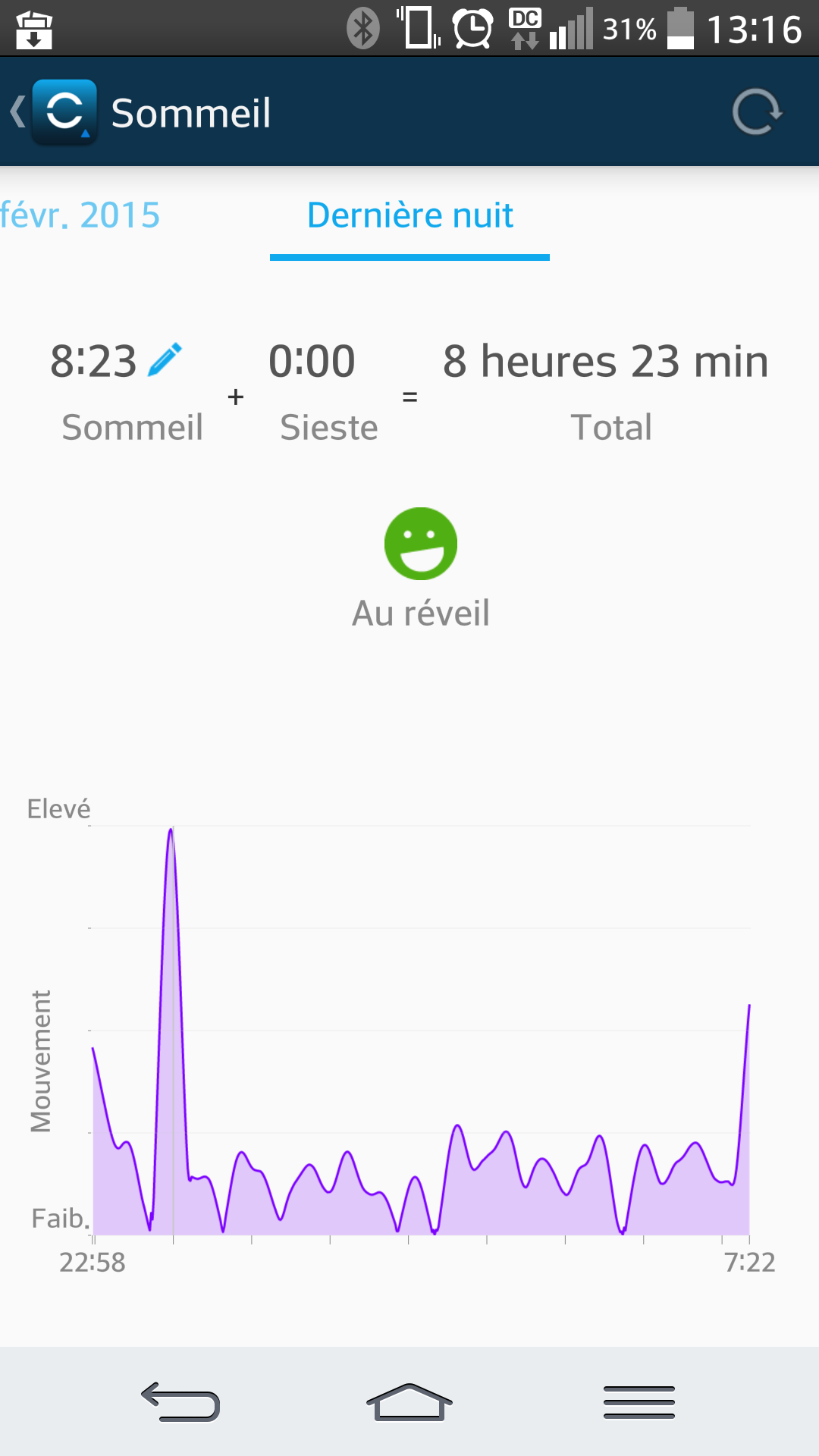Tap the system back button
Screen dimensions: 819x1456
(x=180, y=1401)
